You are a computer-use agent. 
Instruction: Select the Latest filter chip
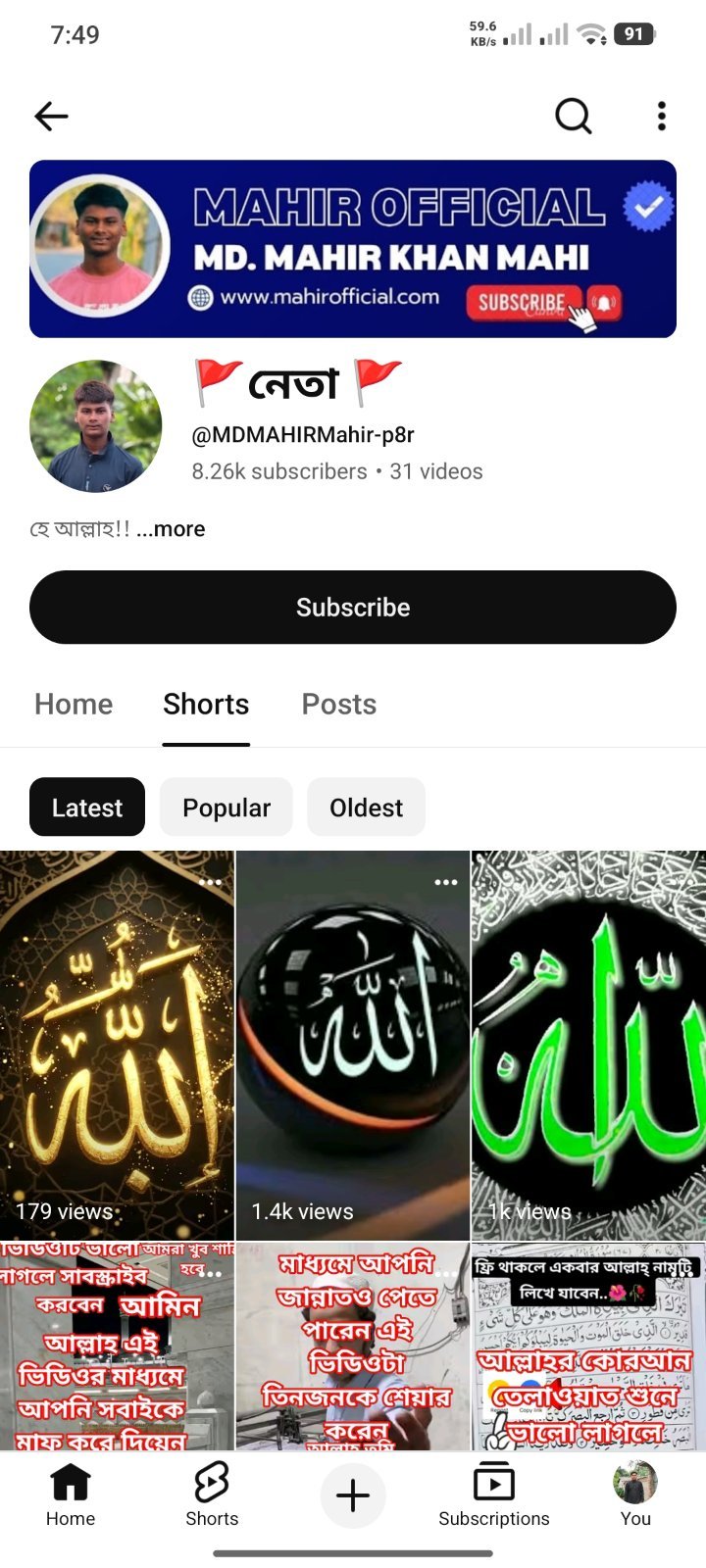click(87, 808)
